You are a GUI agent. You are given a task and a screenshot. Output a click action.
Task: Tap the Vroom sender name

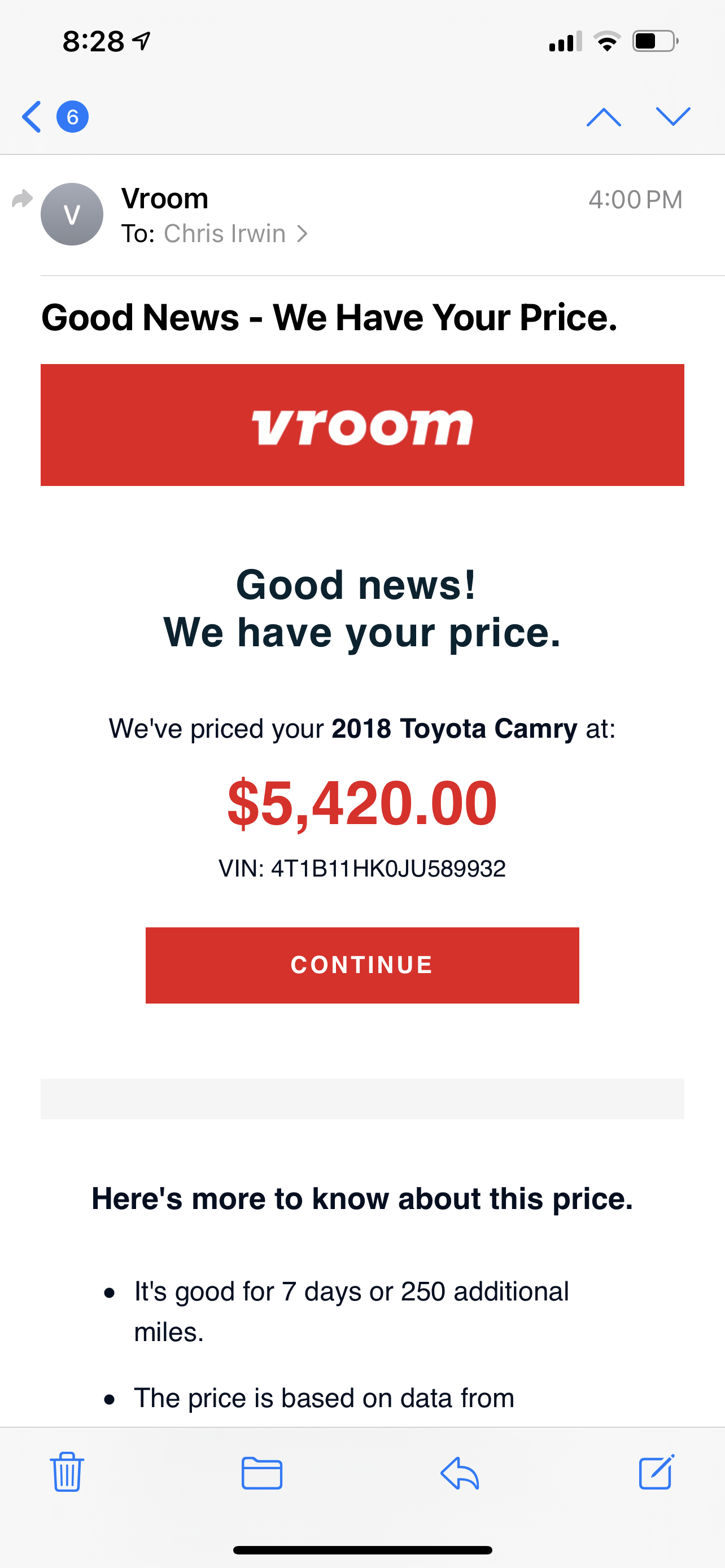pos(165,198)
